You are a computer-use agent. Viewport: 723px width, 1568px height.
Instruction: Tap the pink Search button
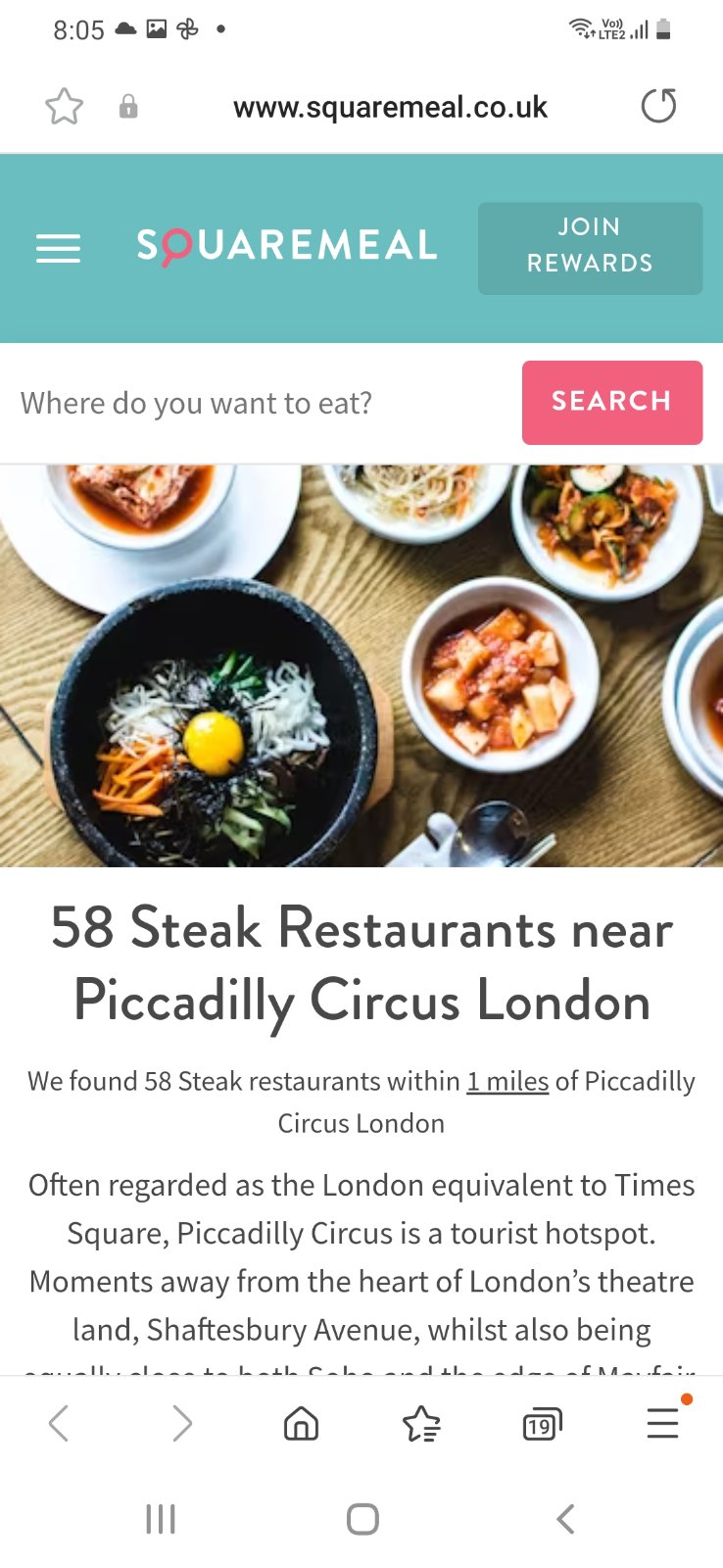(611, 402)
